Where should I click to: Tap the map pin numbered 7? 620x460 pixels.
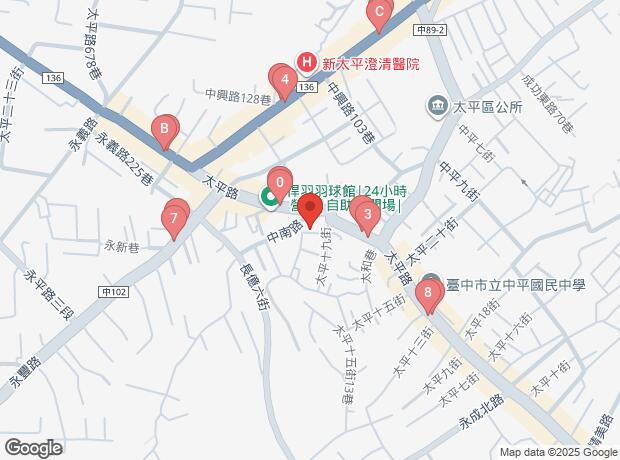(x=175, y=218)
